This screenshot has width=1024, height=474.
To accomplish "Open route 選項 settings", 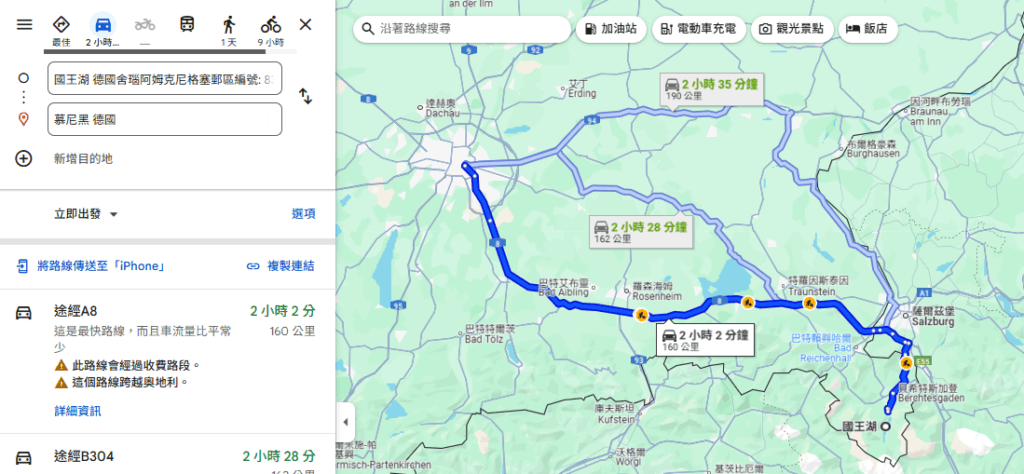I will (x=304, y=214).
